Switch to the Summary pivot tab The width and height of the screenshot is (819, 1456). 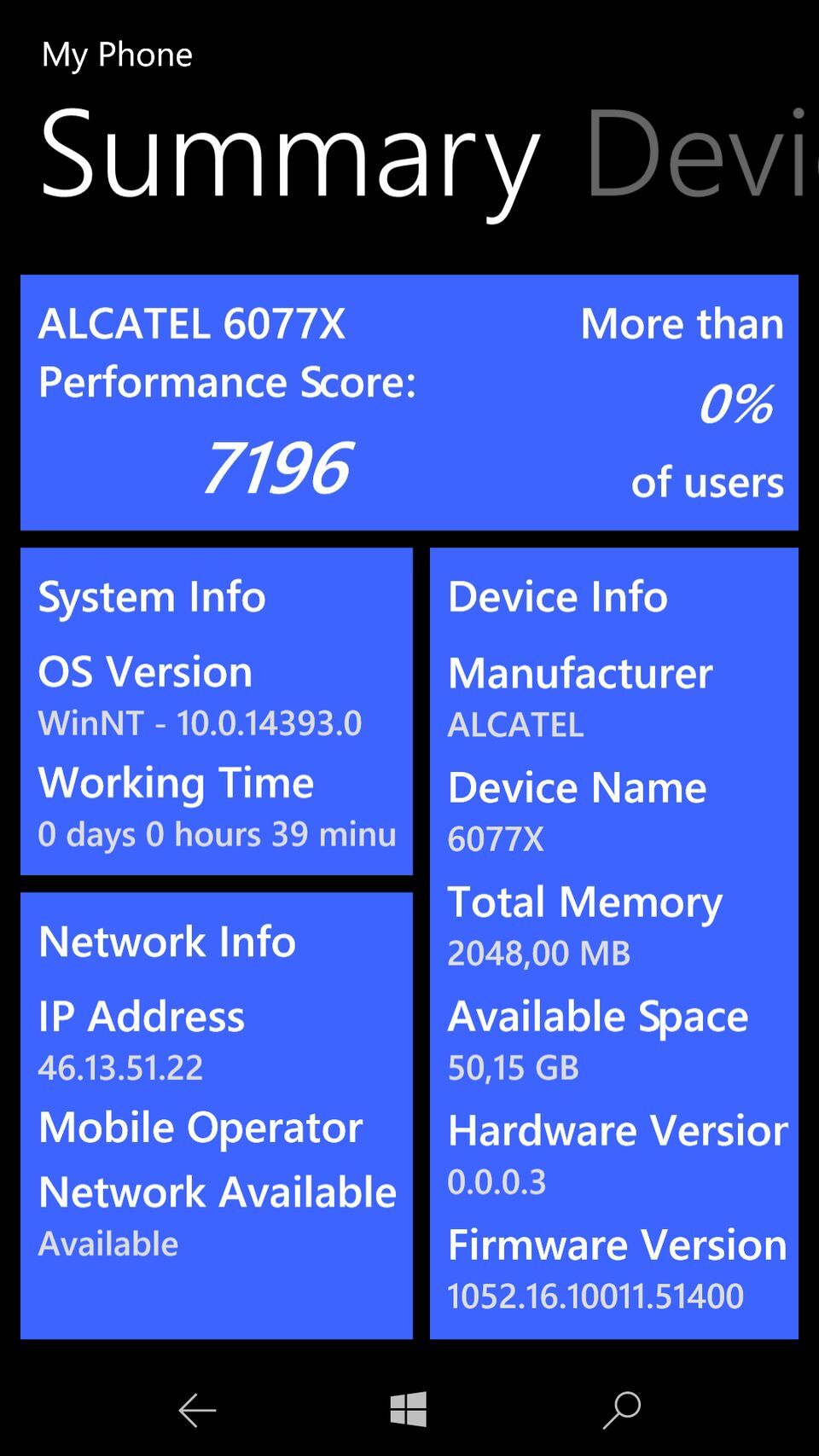[288, 154]
